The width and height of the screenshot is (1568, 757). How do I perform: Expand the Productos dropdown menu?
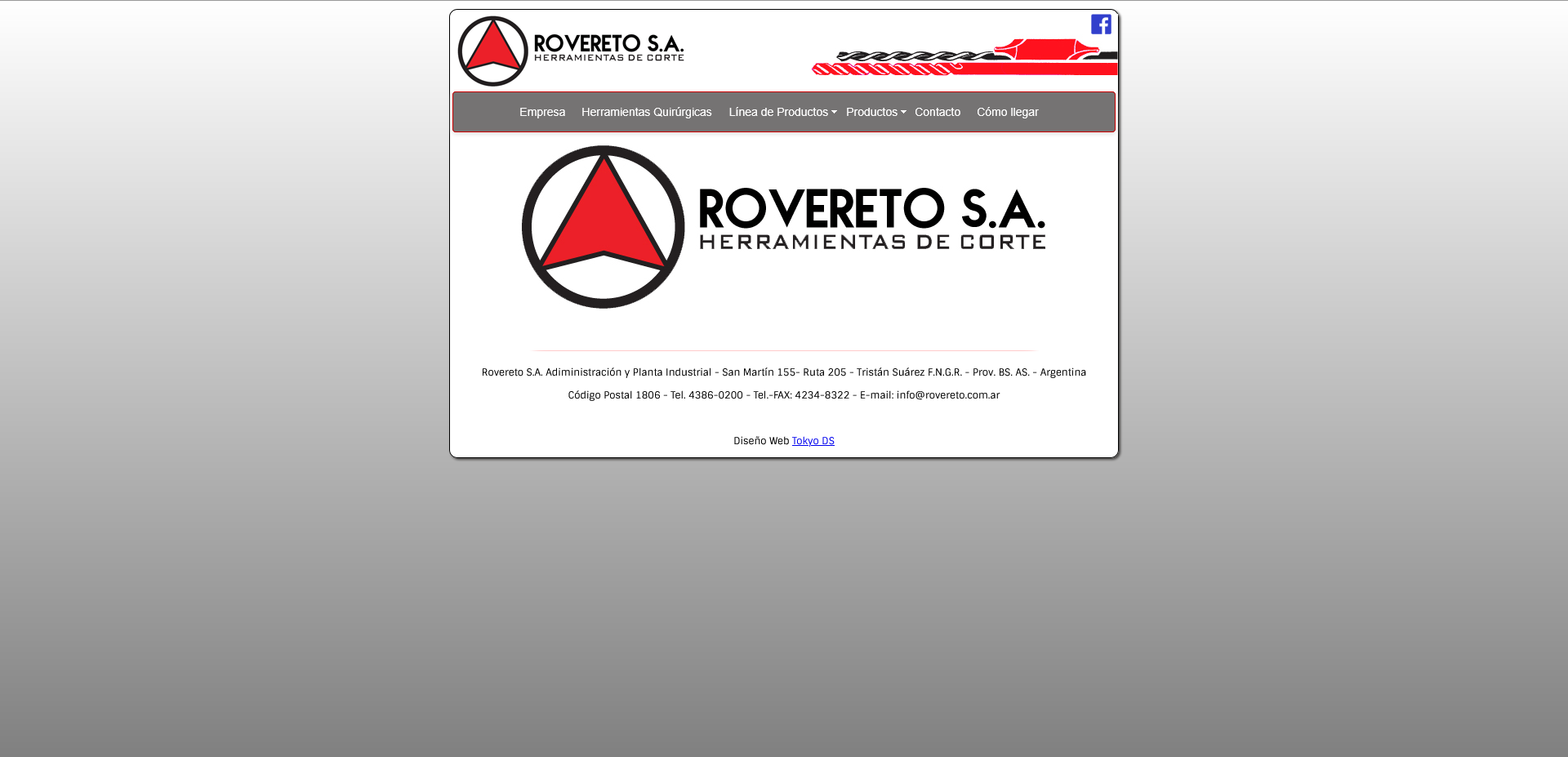click(875, 112)
